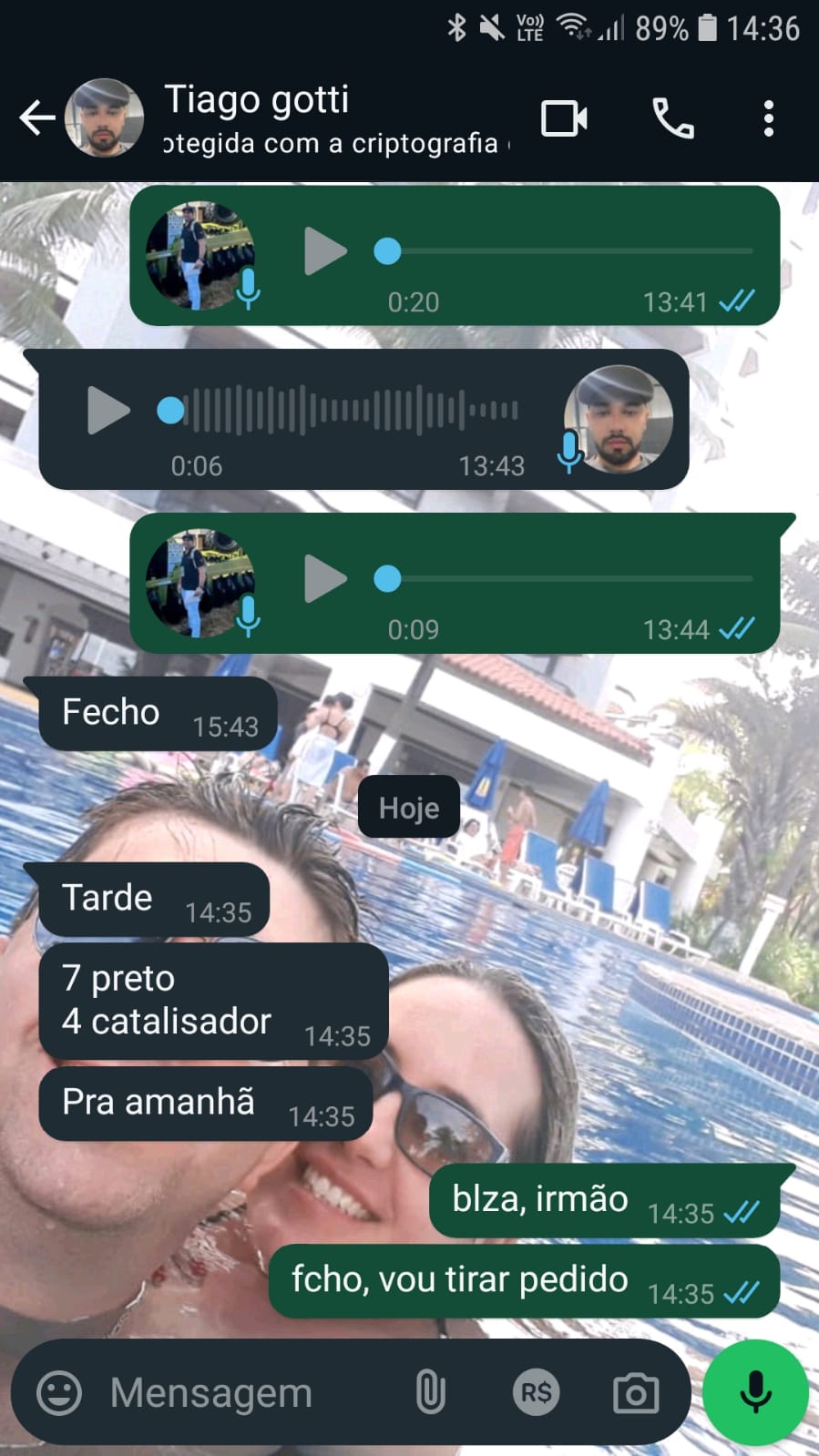Start a video call with Tiago gotti
Screen dimensions: 819x1456
tap(564, 118)
